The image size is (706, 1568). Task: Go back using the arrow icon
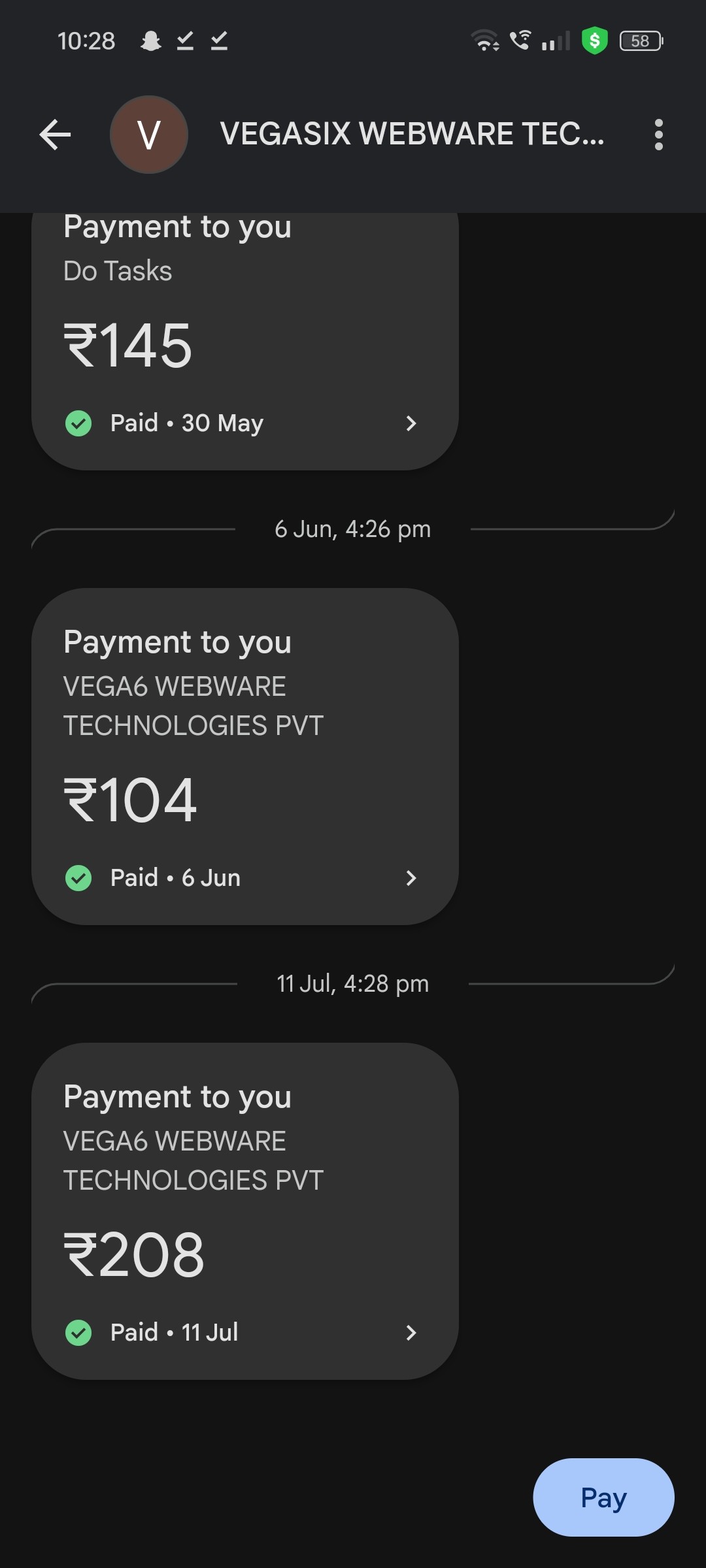pyautogui.click(x=55, y=135)
